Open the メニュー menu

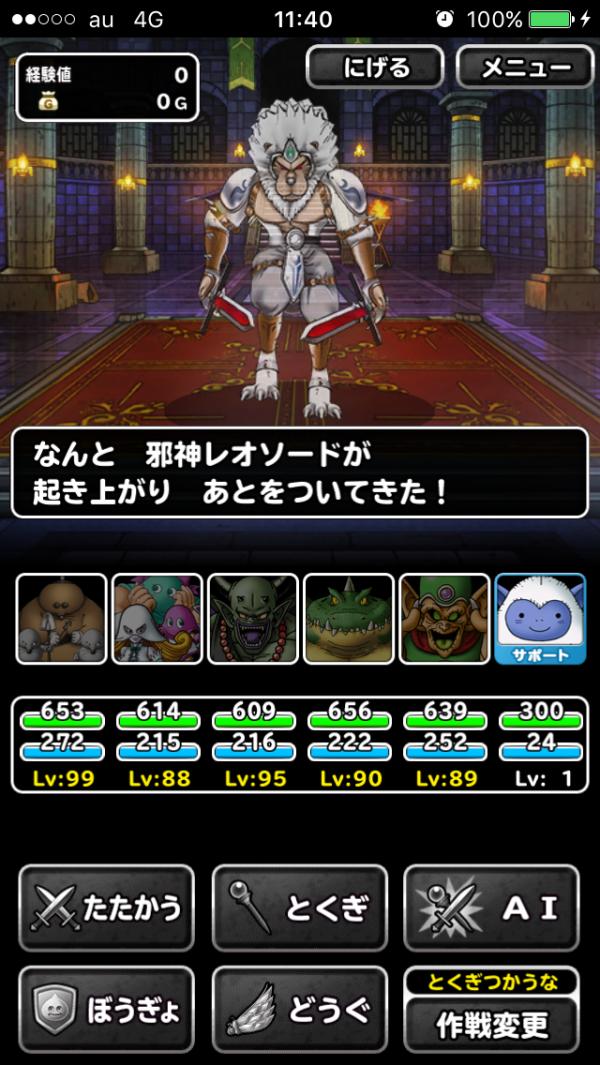524,67
